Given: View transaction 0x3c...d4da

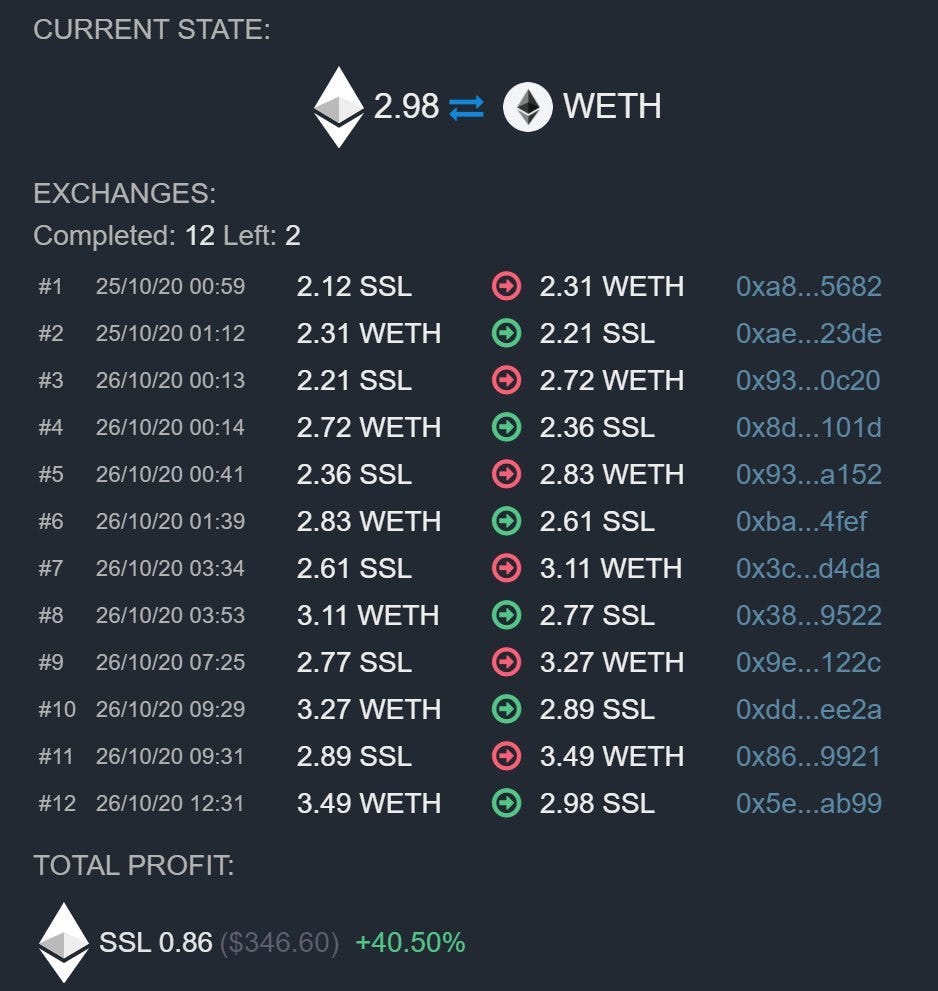Looking at the screenshot, I should 808,568.
